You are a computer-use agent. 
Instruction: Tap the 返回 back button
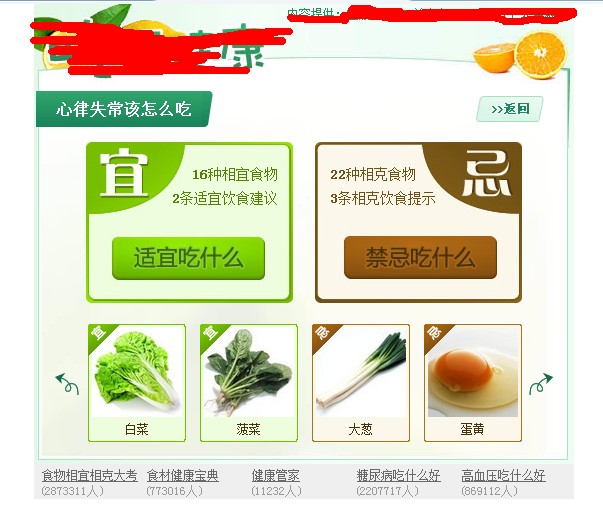point(509,109)
